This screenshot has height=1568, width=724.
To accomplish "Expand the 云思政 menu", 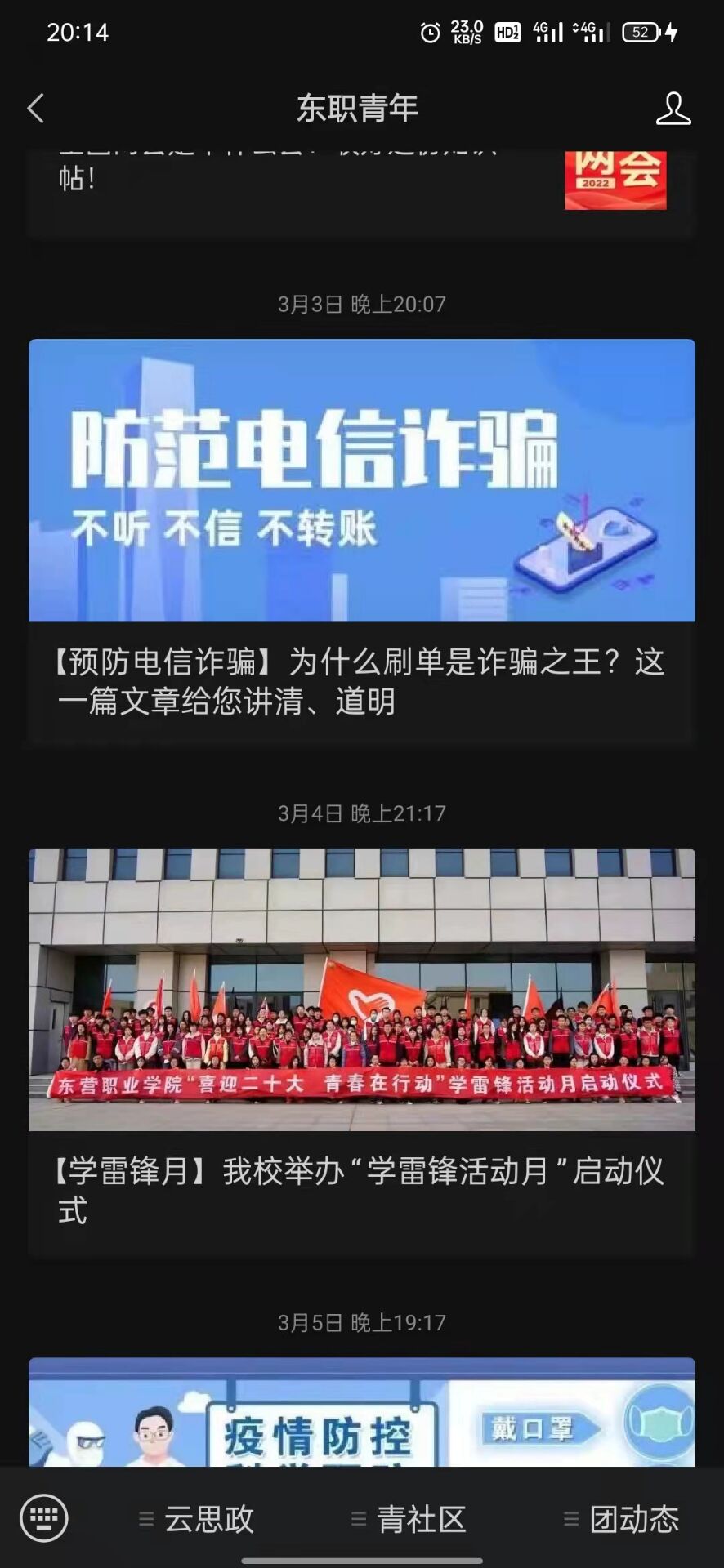I will tap(197, 1519).
